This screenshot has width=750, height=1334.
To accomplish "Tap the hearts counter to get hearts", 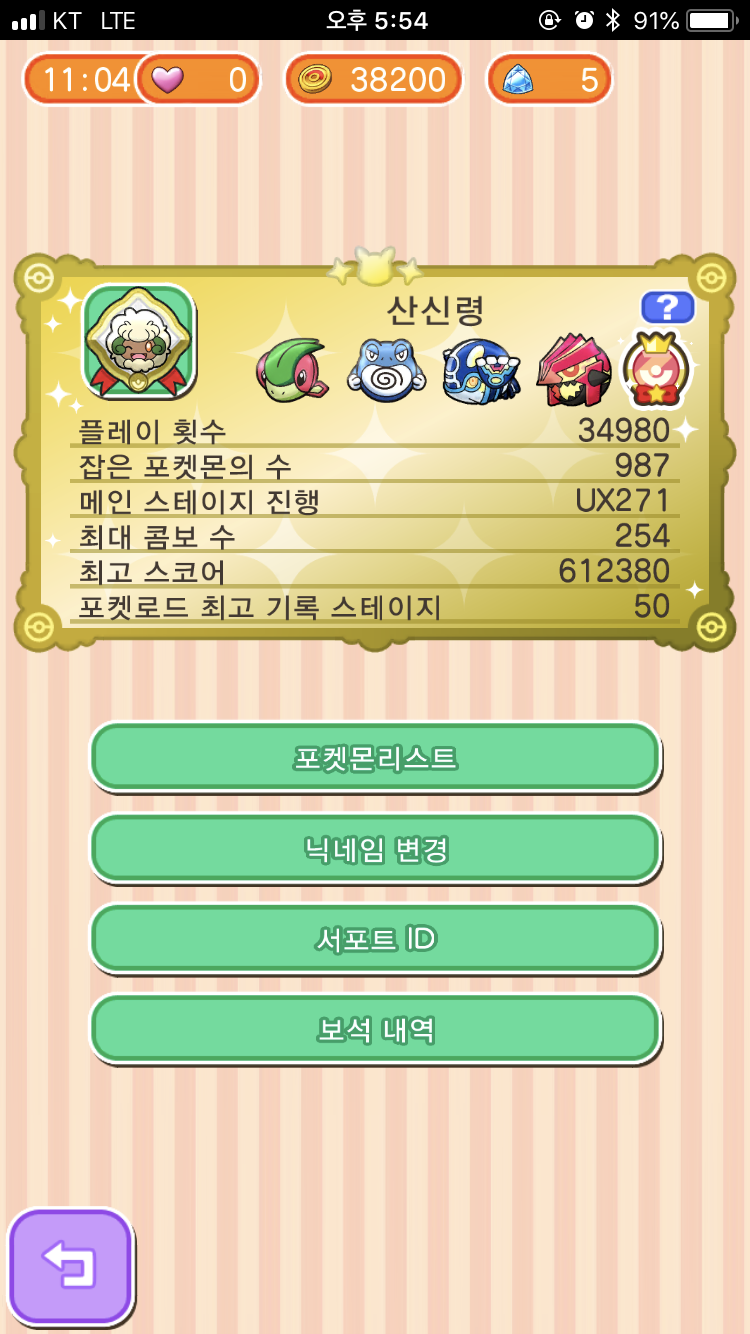I will pyautogui.click(x=198, y=79).
